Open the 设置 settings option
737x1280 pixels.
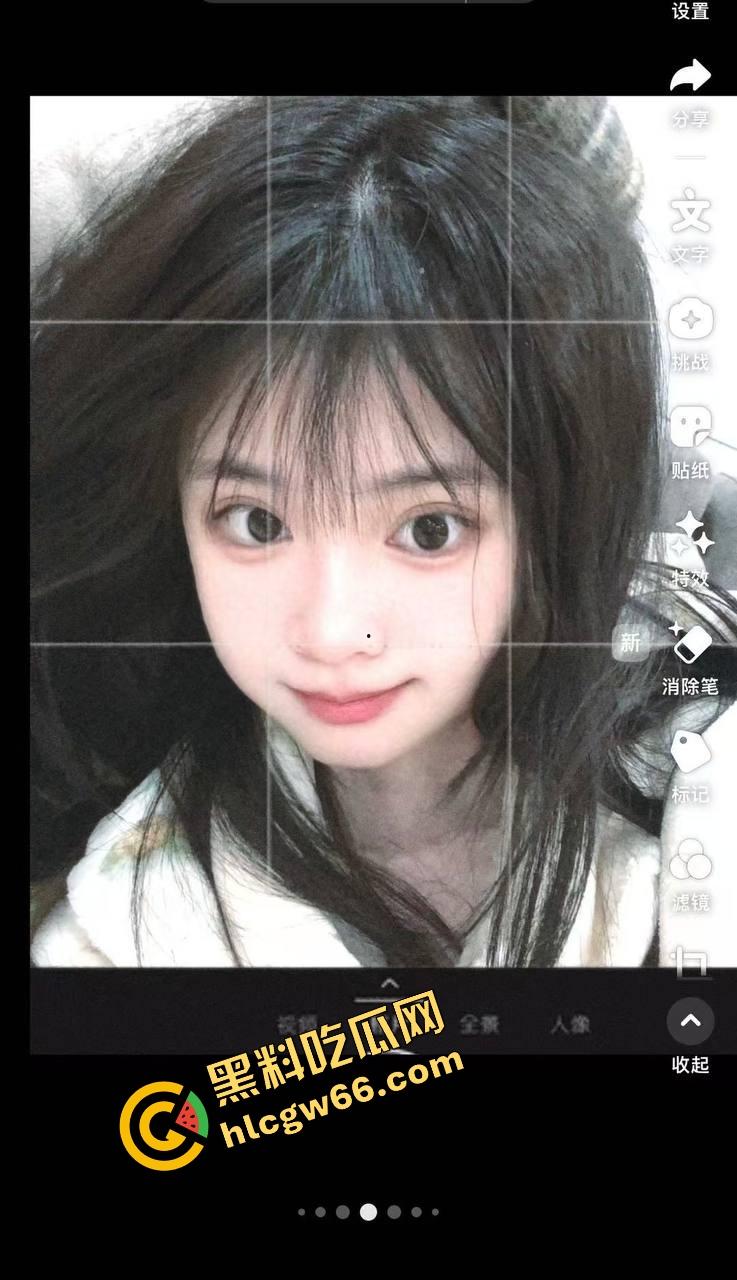(690, 11)
